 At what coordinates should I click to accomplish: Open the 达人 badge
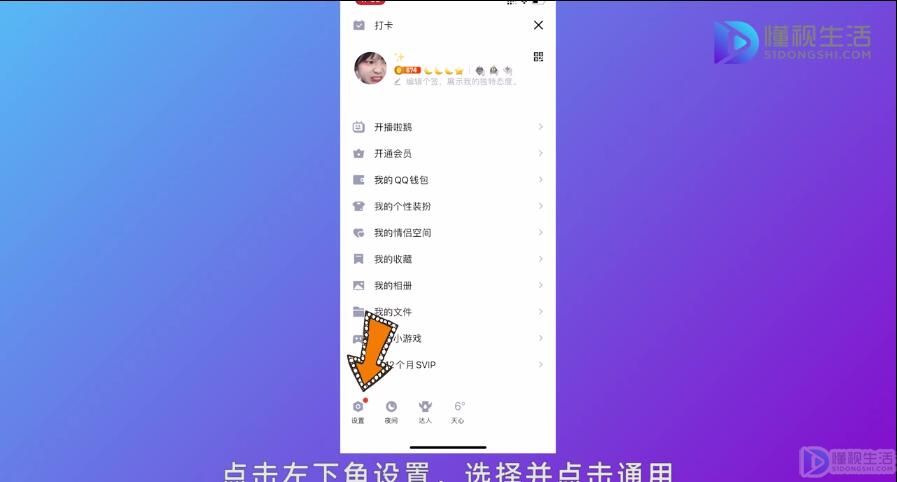coord(425,412)
